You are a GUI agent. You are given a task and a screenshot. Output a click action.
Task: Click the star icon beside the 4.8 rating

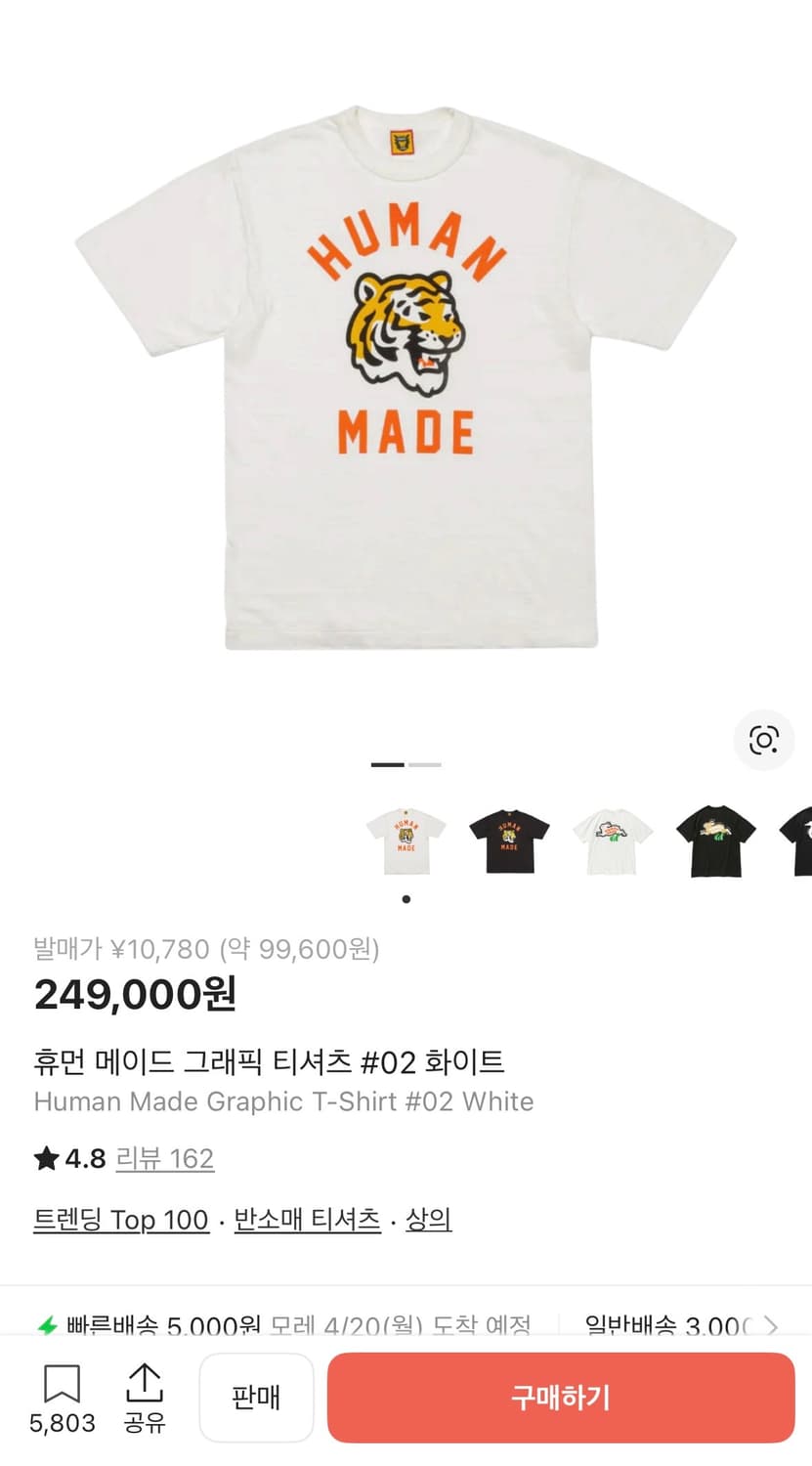pos(45,1158)
